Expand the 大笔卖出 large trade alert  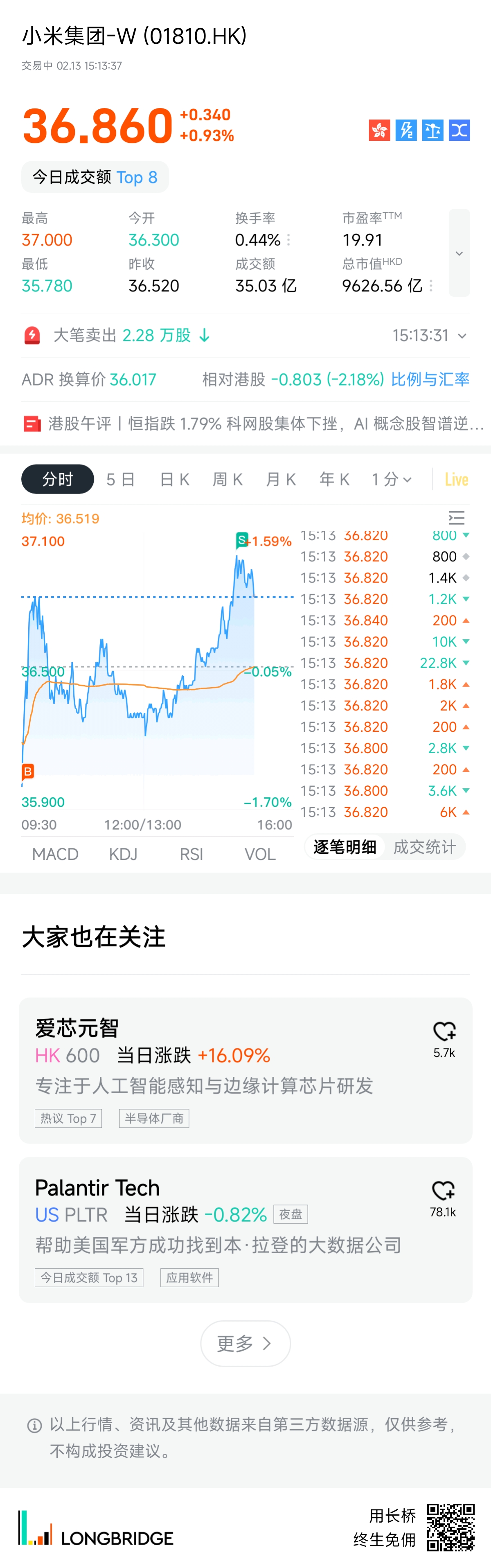pyautogui.click(x=462, y=335)
